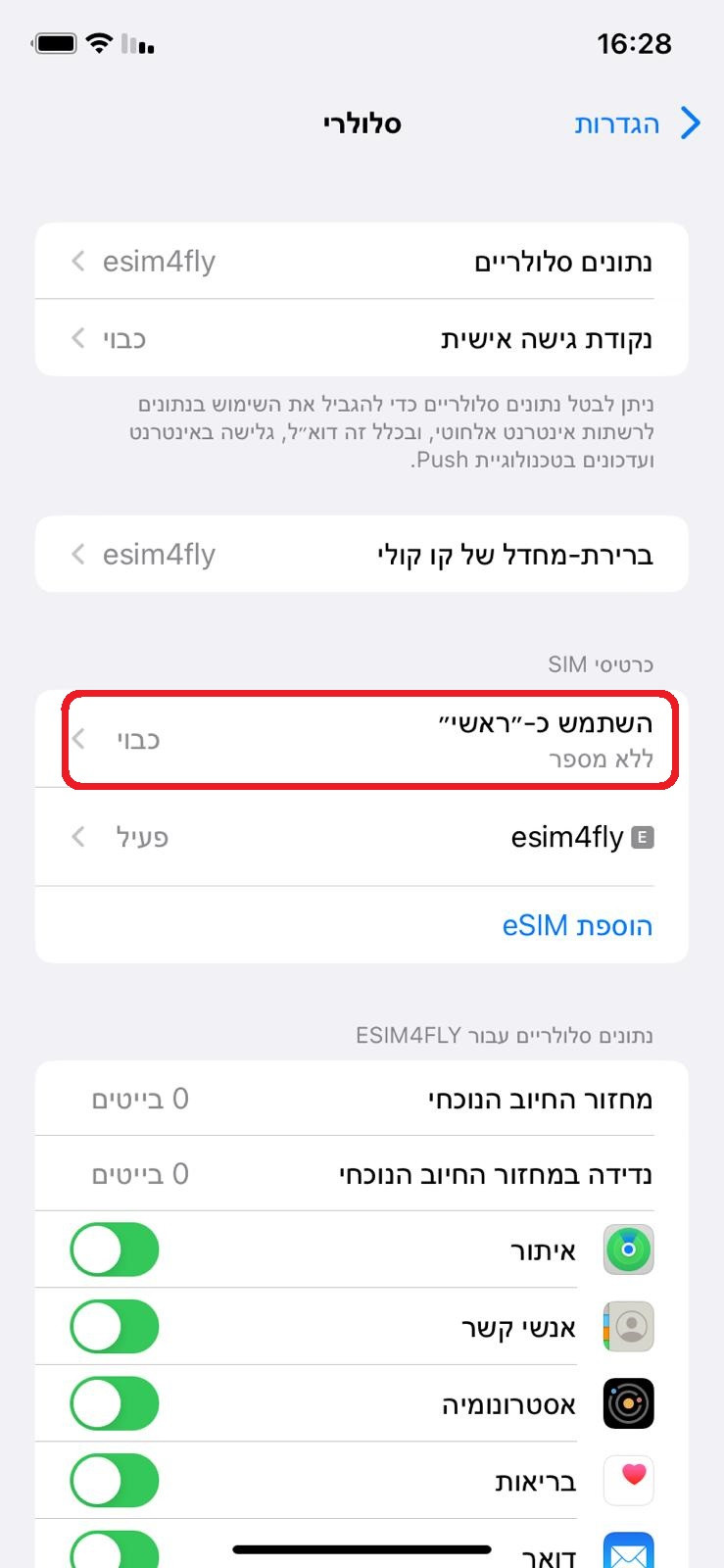Open ברירת-מחדל של קו קולי
The height and width of the screenshot is (1568, 724).
(x=362, y=554)
